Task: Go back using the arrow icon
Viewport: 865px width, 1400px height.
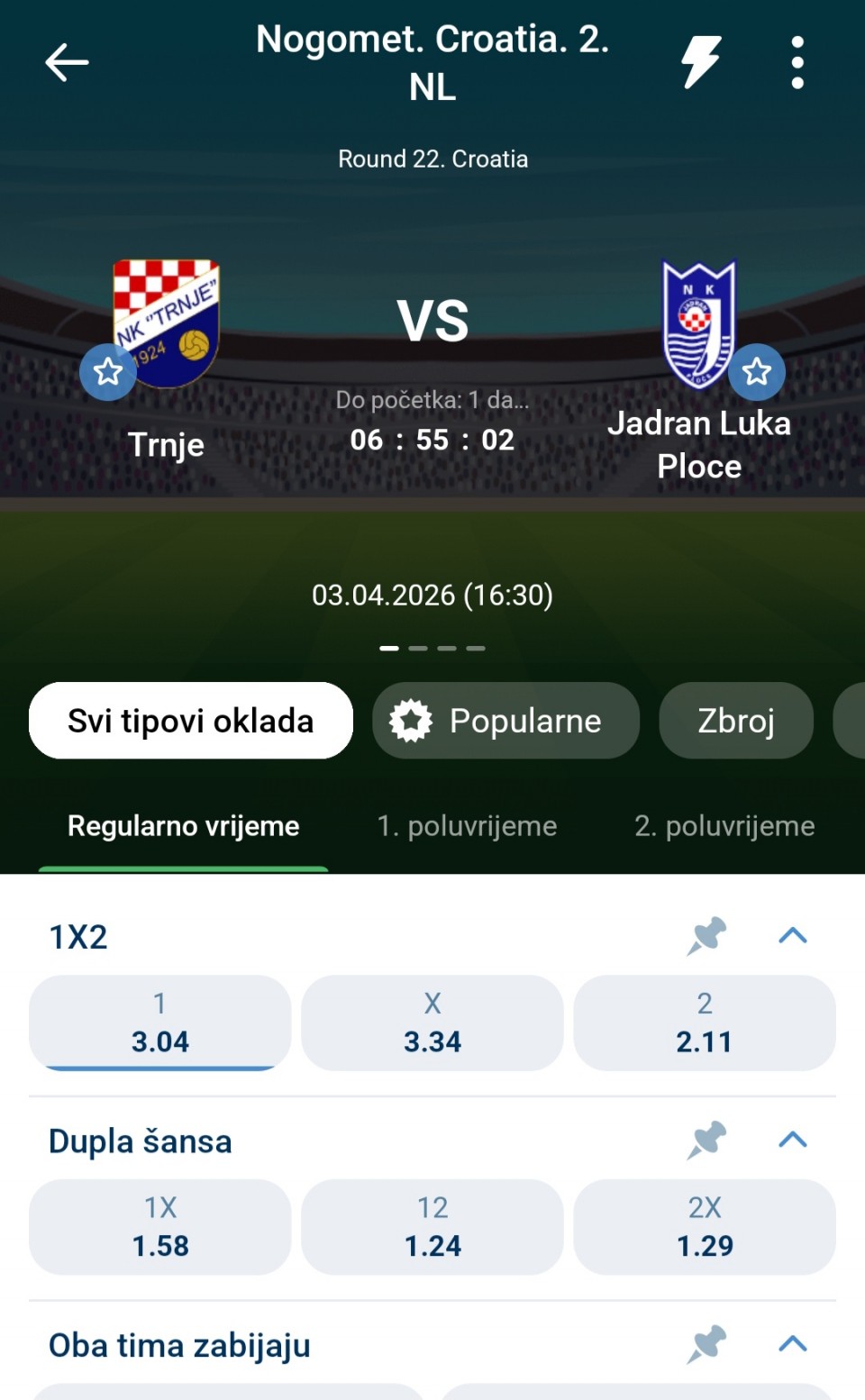Action: pos(67,62)
